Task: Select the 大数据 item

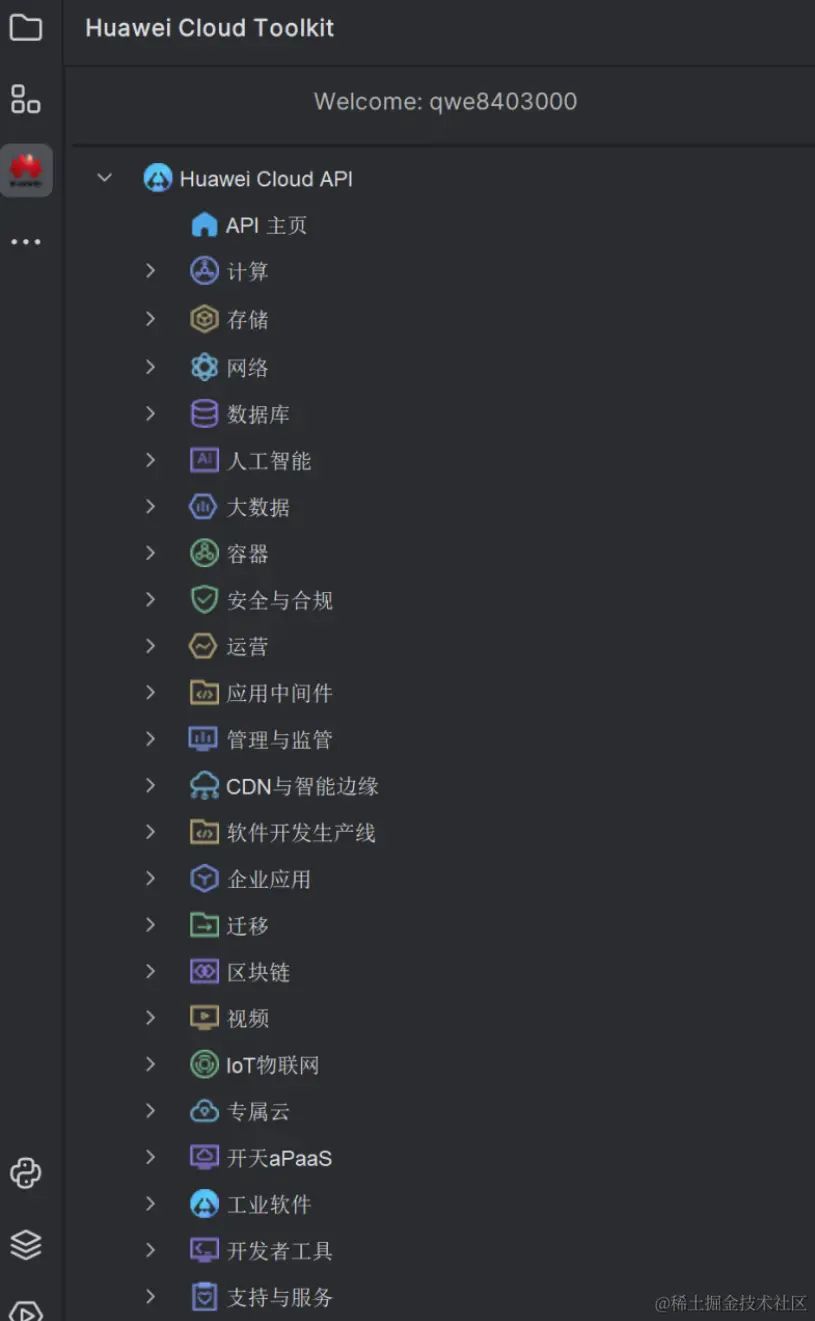Action: point(258,507)
